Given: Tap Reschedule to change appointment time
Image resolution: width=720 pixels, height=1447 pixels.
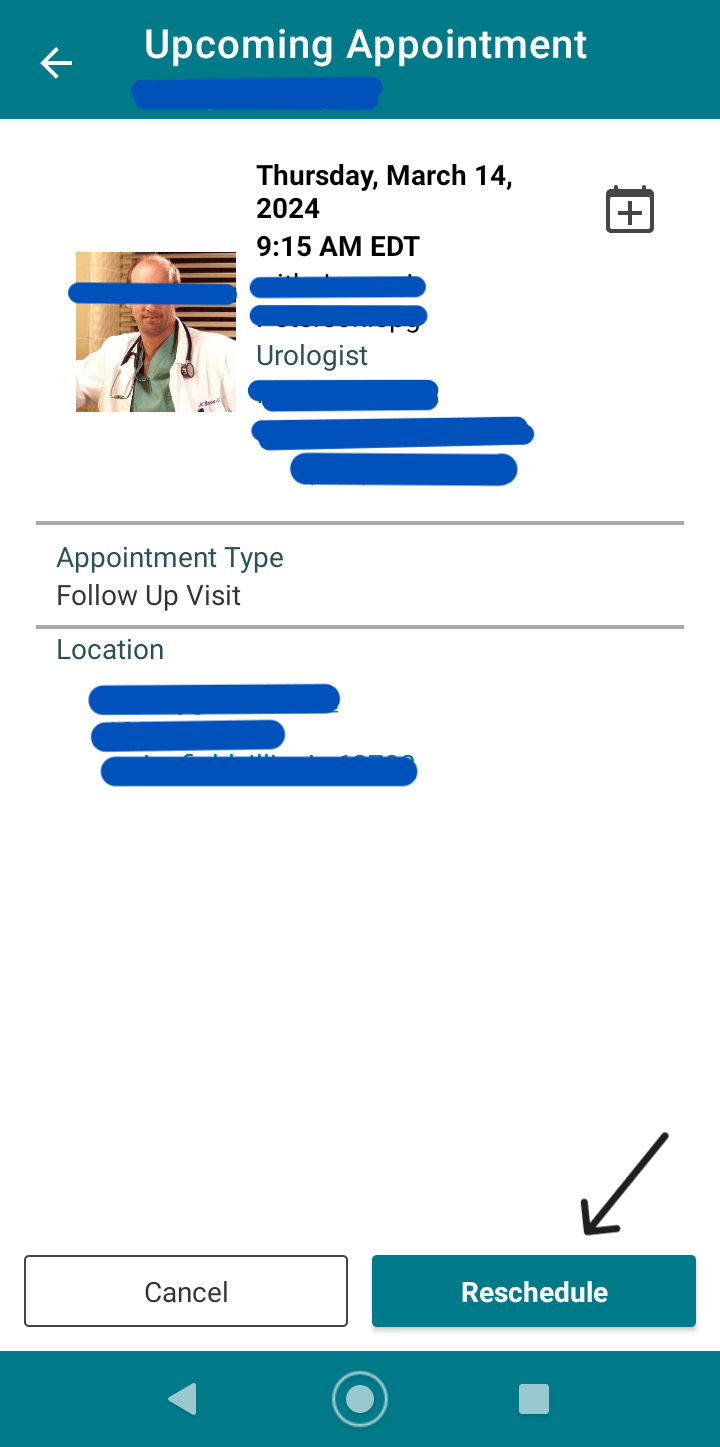Looking at the screenshot, I should (533, 1291).
